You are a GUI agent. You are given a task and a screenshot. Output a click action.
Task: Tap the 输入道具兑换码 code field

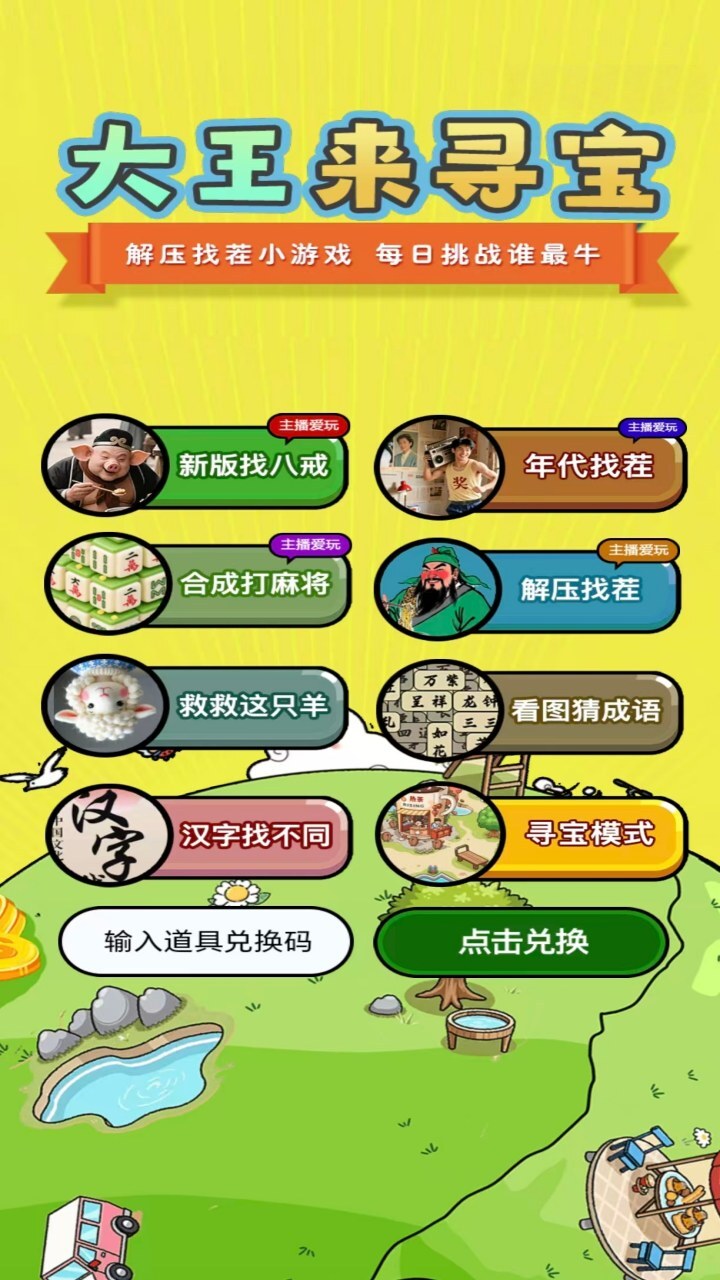point(206,942)
